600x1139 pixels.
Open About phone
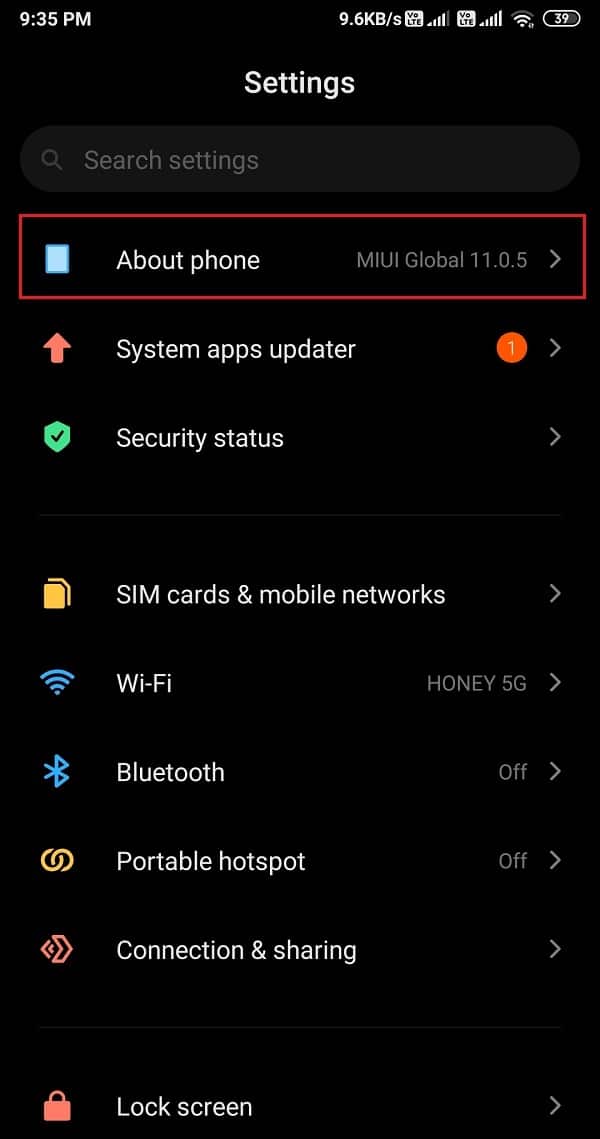[300, 260]
